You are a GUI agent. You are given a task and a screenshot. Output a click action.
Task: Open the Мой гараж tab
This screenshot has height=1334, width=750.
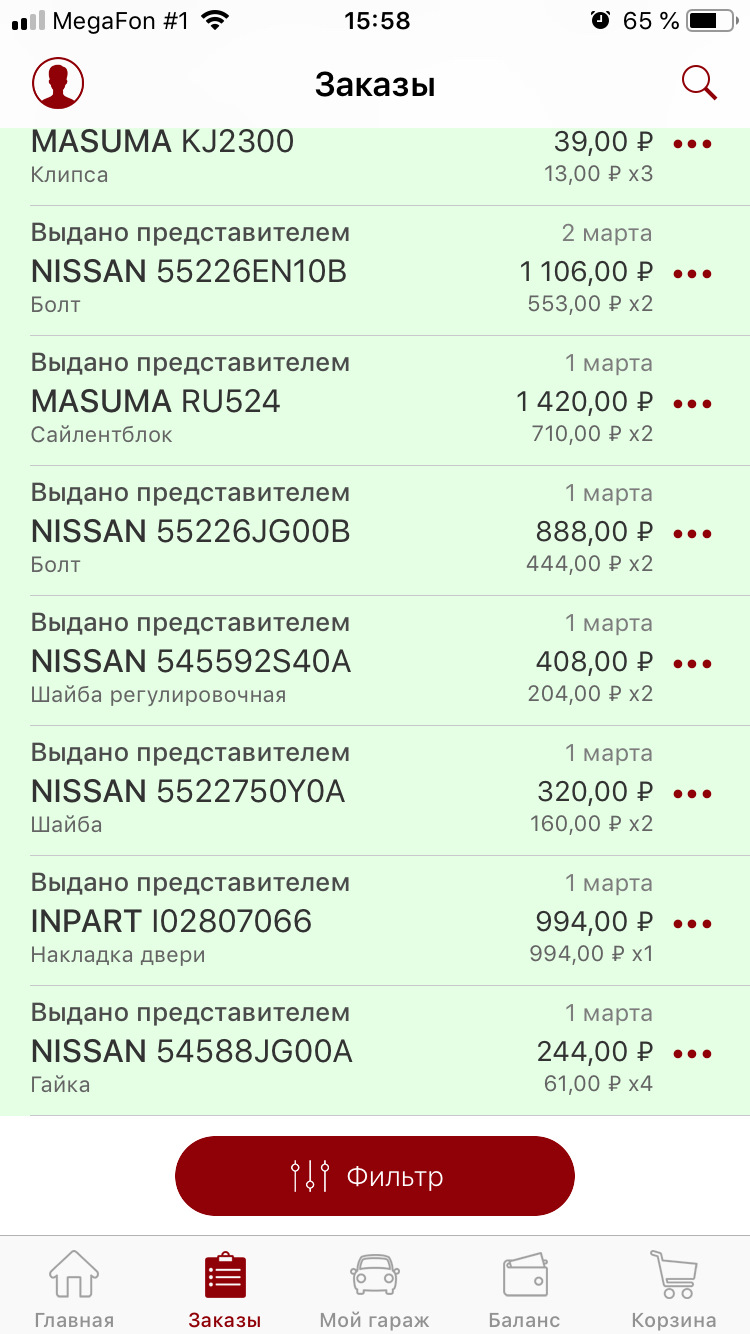tap(375, 1290)
